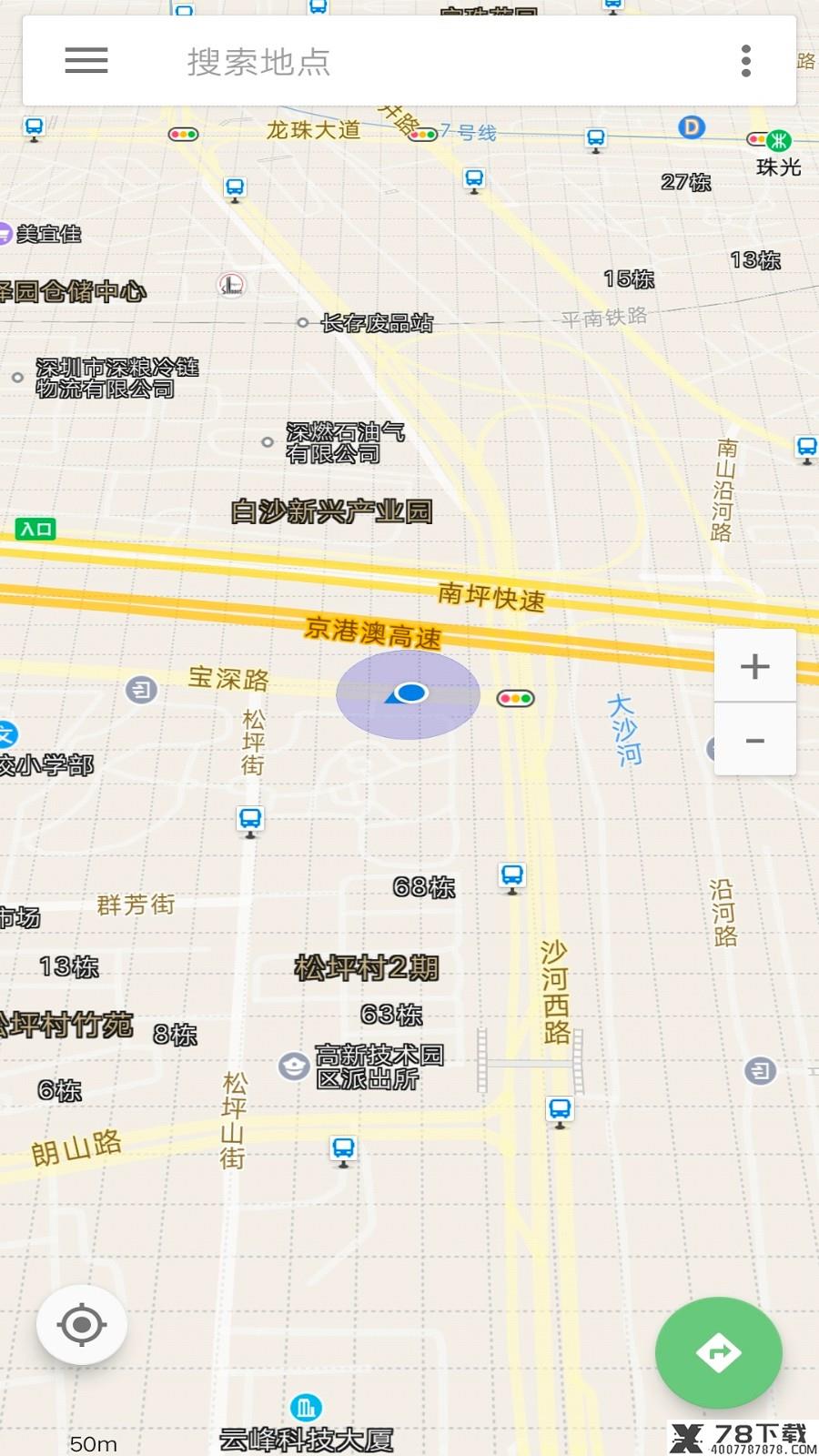Open the hamburger drawer menu
Viewport: 819px width, 1456px height.
tap(86, 61)
